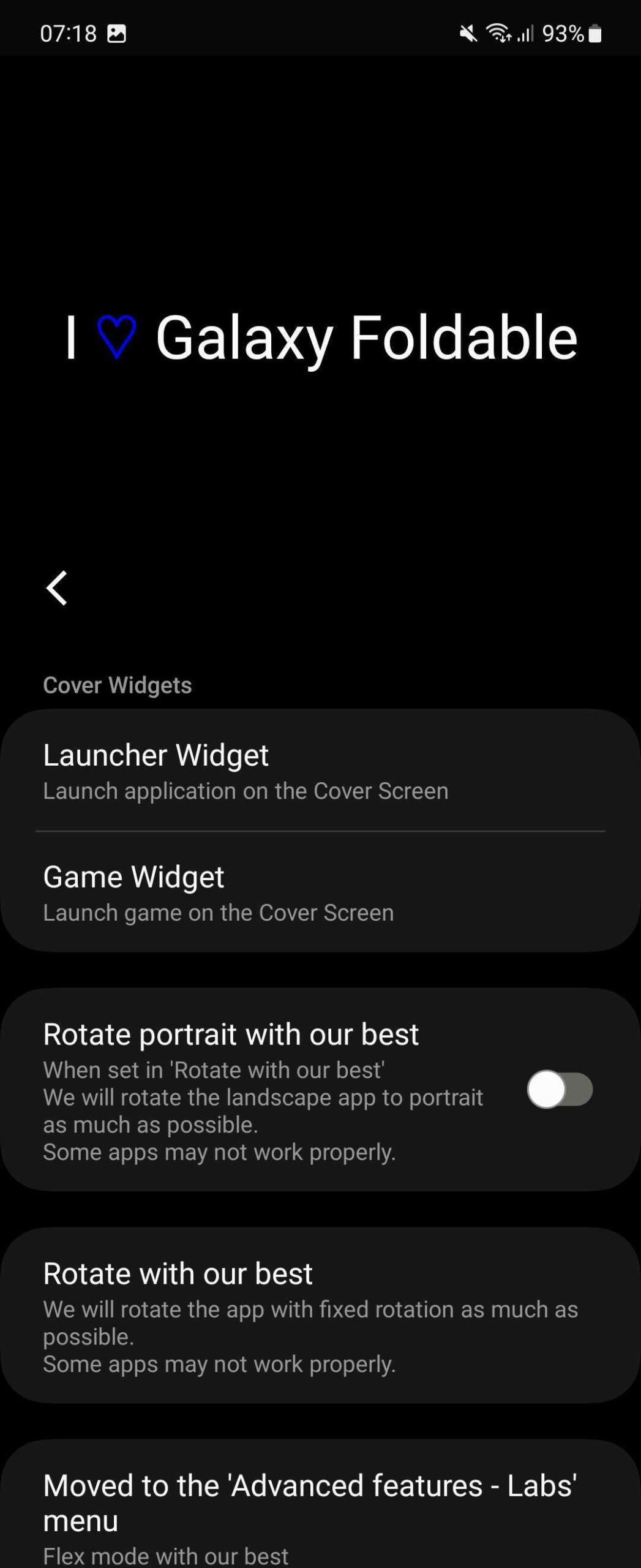Go back using the arrow icon
The width and height of the screenshot is (641, 1568).
57,589
